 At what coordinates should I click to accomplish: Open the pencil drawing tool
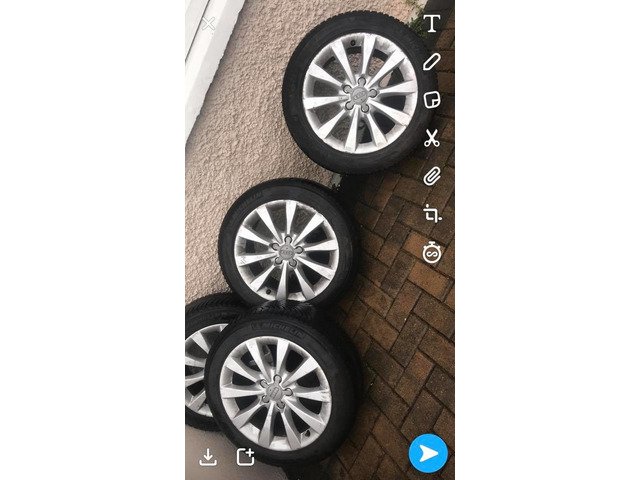coord(432,61)
